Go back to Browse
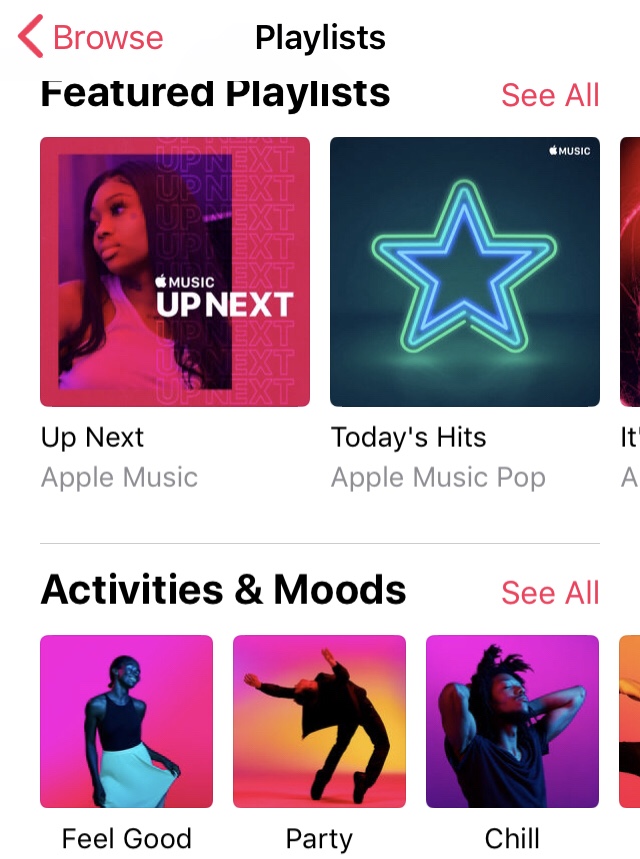This screenshot has width=640, height=859. click(90, 38)
